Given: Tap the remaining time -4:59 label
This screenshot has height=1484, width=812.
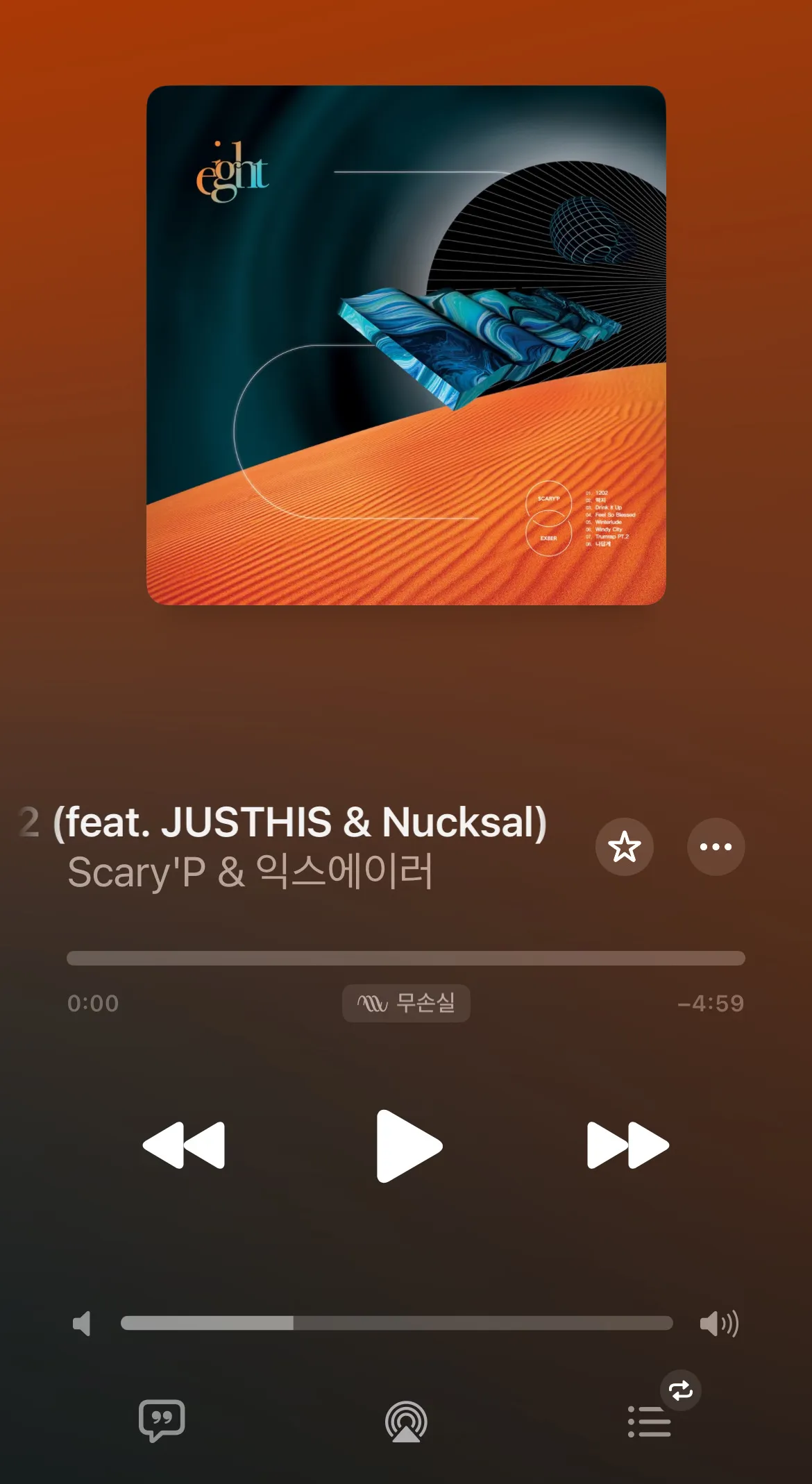Looking at the screenshot, I should point(713,1003).
